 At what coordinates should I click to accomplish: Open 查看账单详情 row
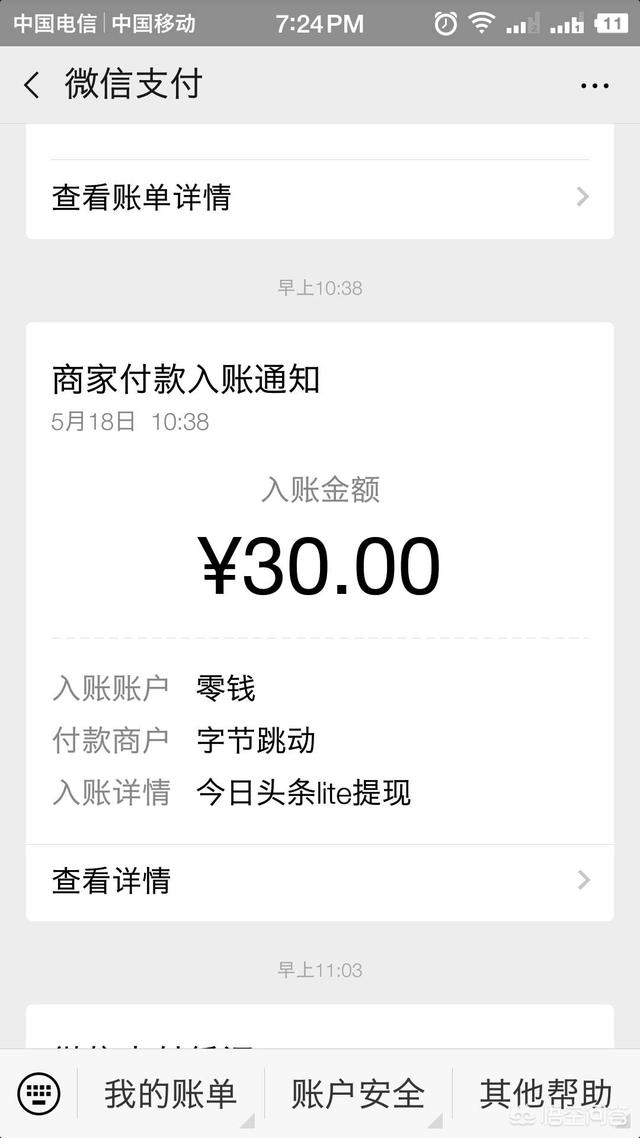(x=320, y=197)
